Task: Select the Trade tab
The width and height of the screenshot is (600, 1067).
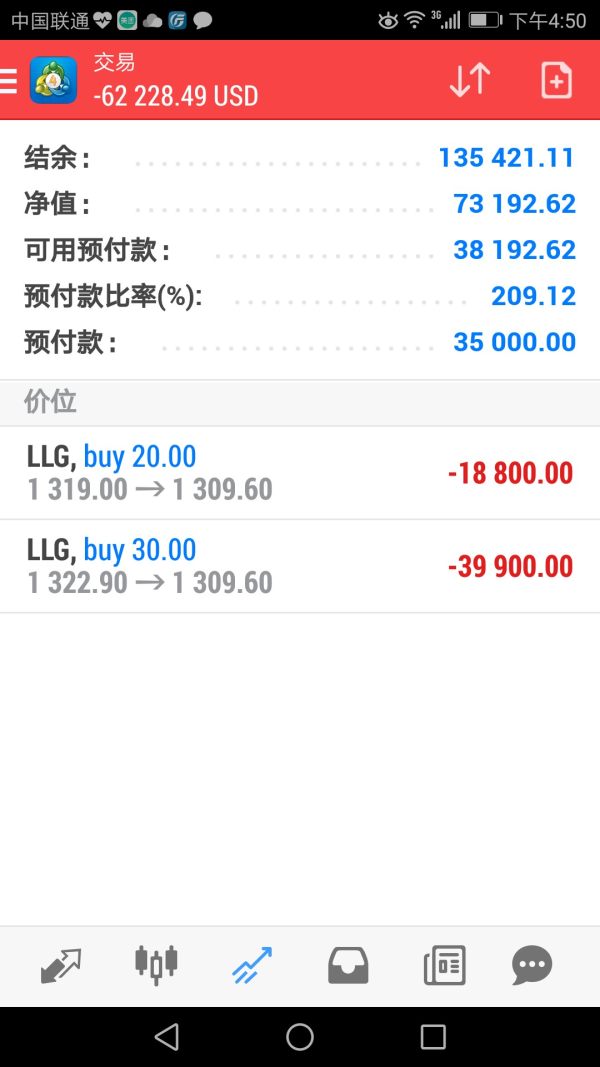Action: 251,966
